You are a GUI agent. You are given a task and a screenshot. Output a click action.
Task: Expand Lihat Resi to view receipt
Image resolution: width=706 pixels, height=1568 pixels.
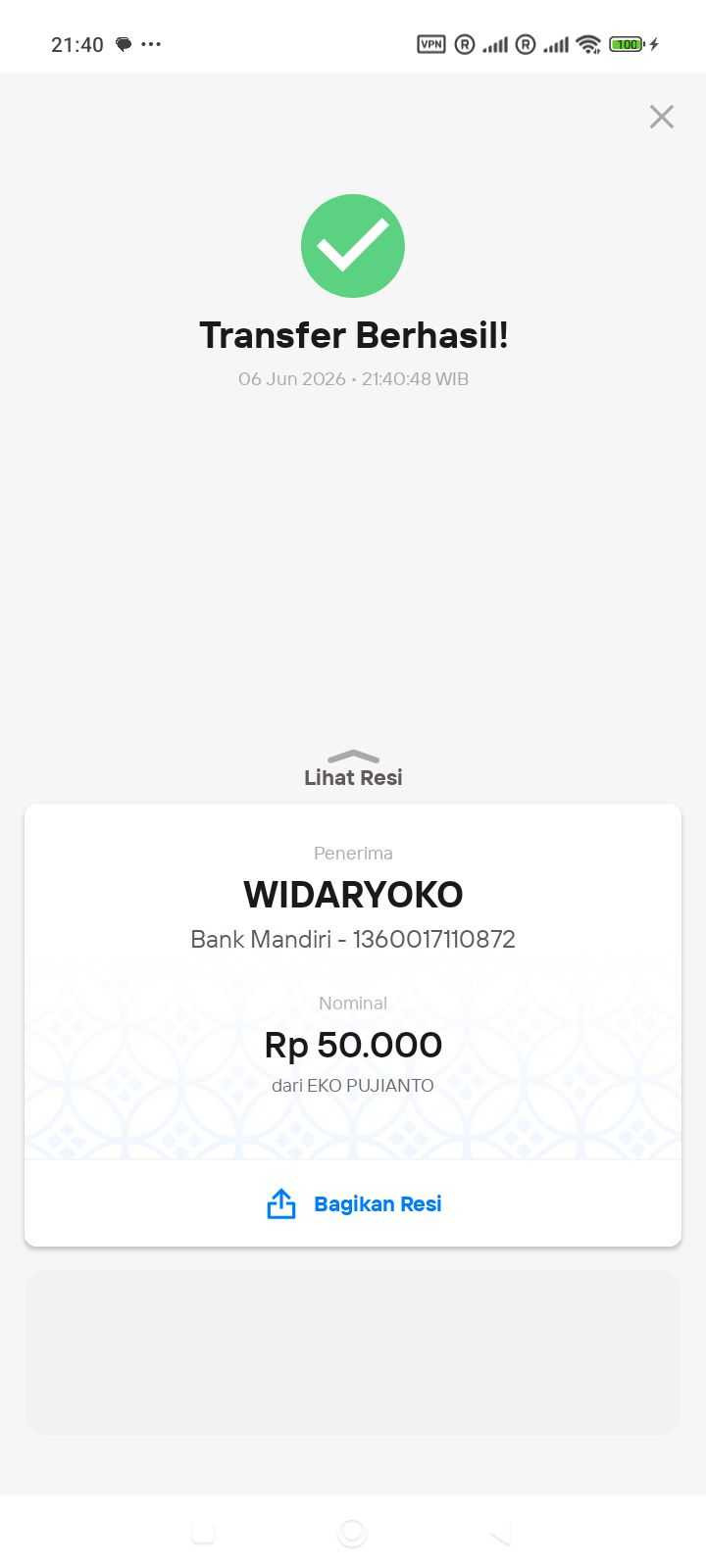[353, 769]
